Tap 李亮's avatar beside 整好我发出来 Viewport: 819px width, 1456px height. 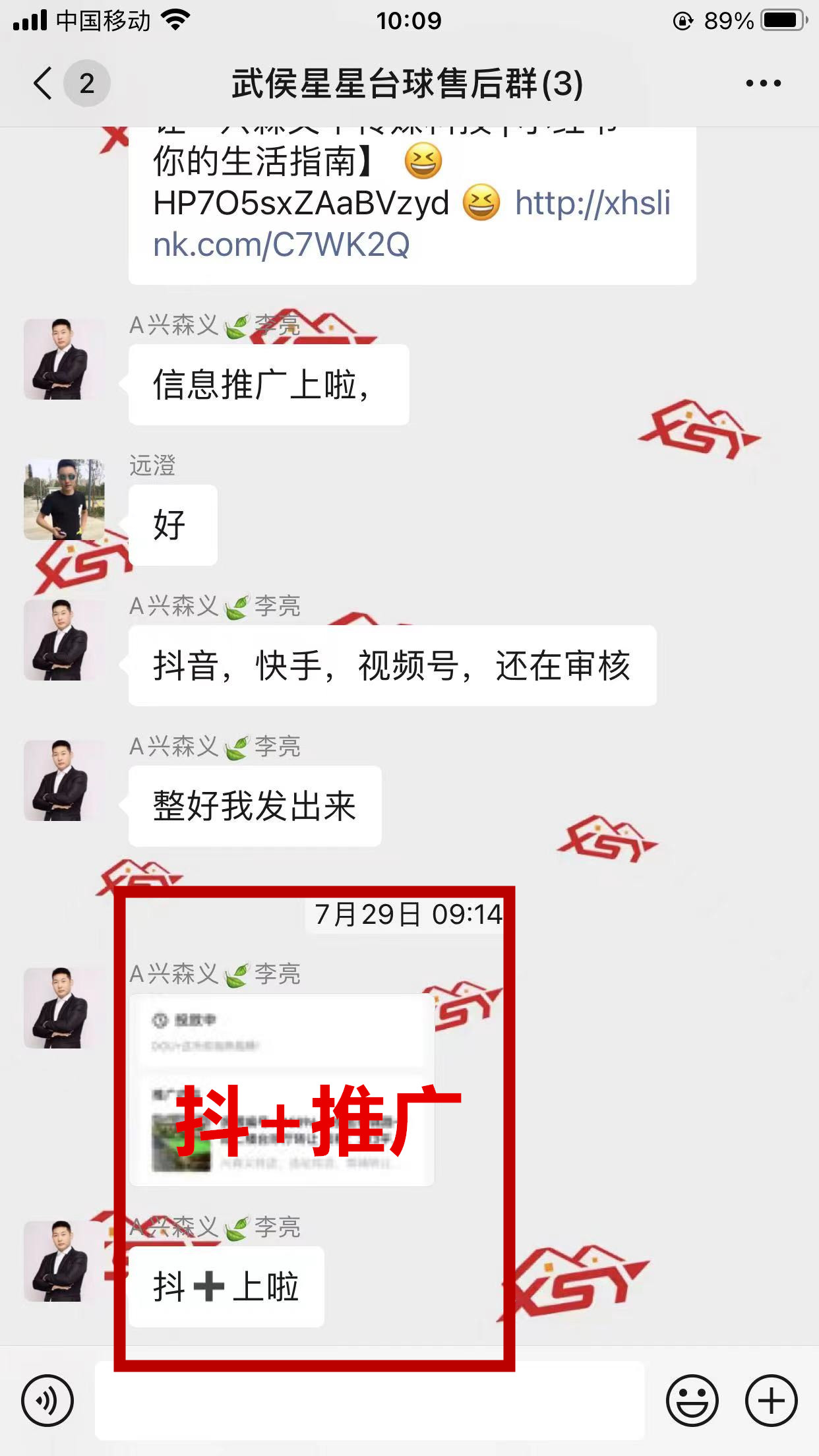tap(64, 780)
